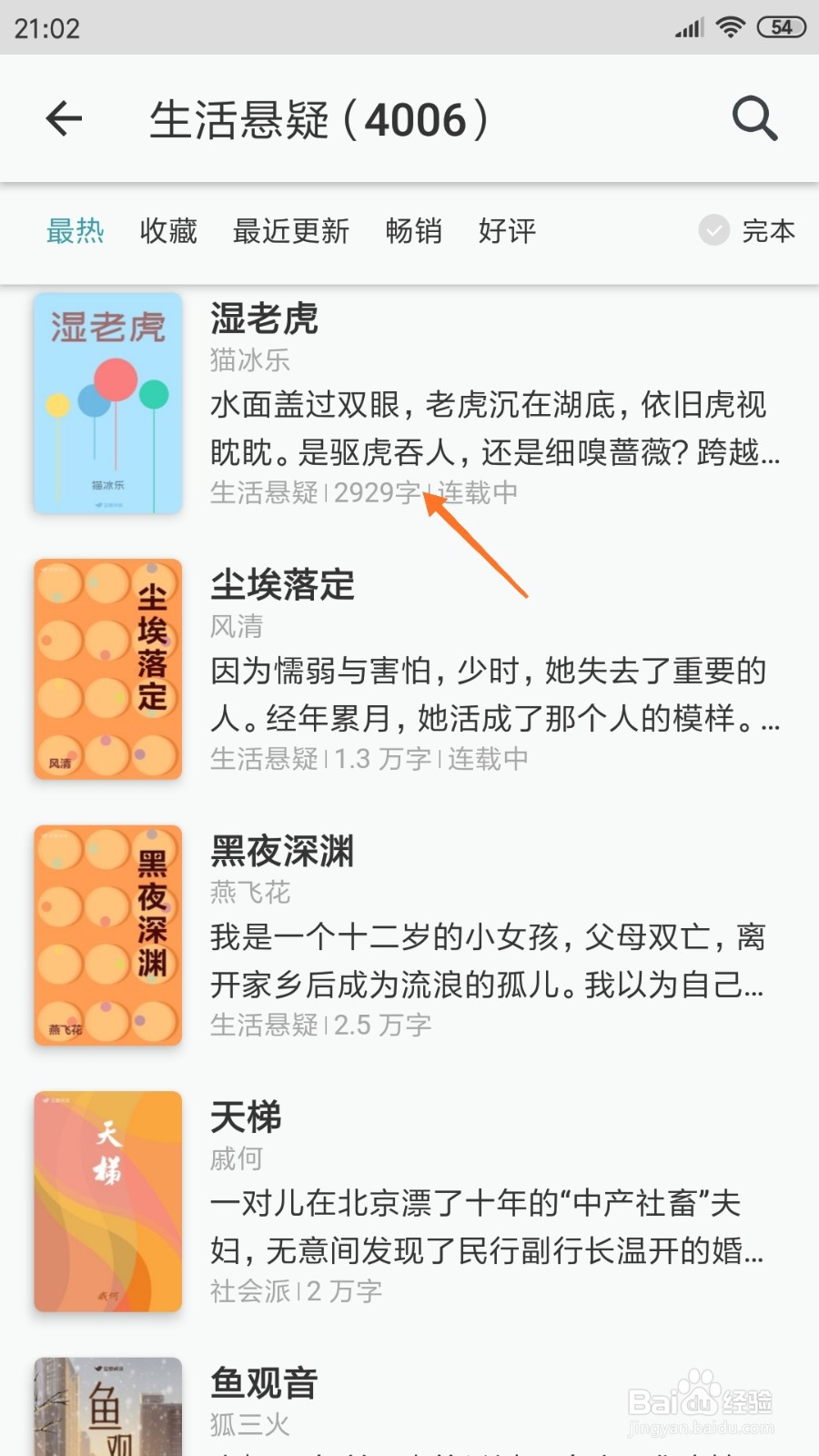Viewport: 819px width, 1456px height.
Task: Select the 最热 tab
Action: 76,232
